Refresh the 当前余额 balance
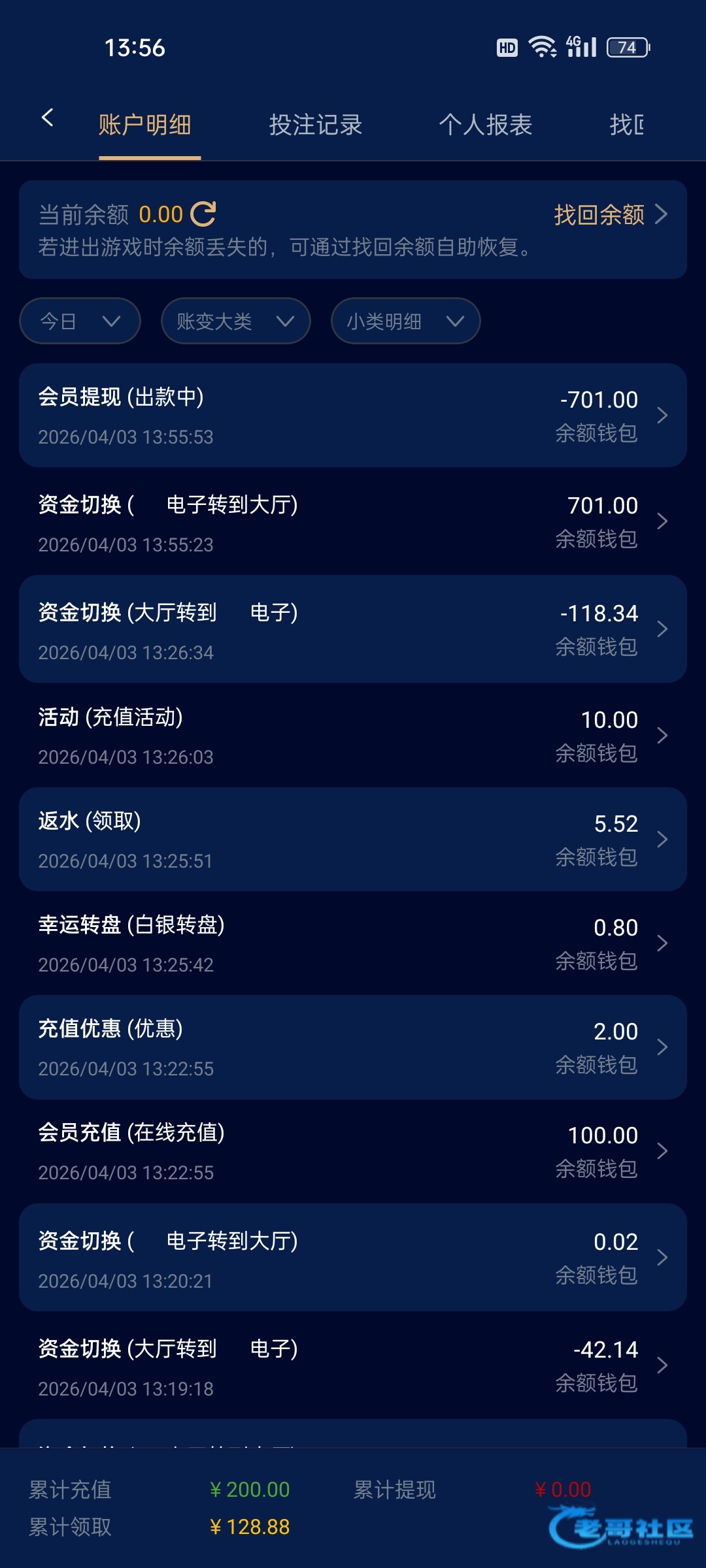 (203, 214)
